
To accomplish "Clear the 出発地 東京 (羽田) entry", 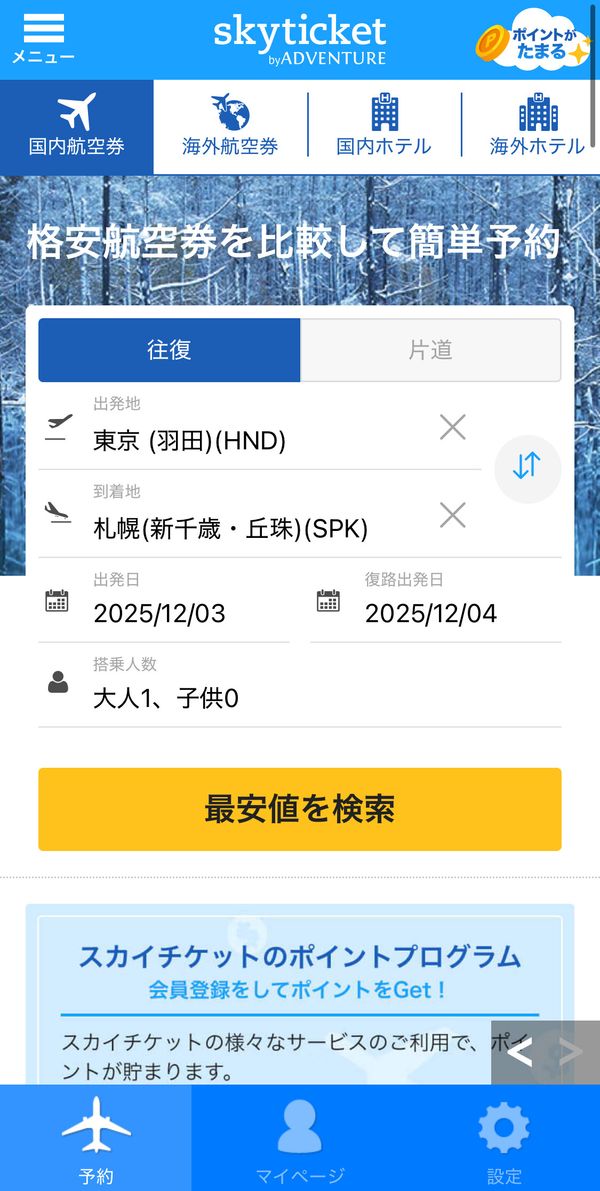I will [x=453, y=428].
